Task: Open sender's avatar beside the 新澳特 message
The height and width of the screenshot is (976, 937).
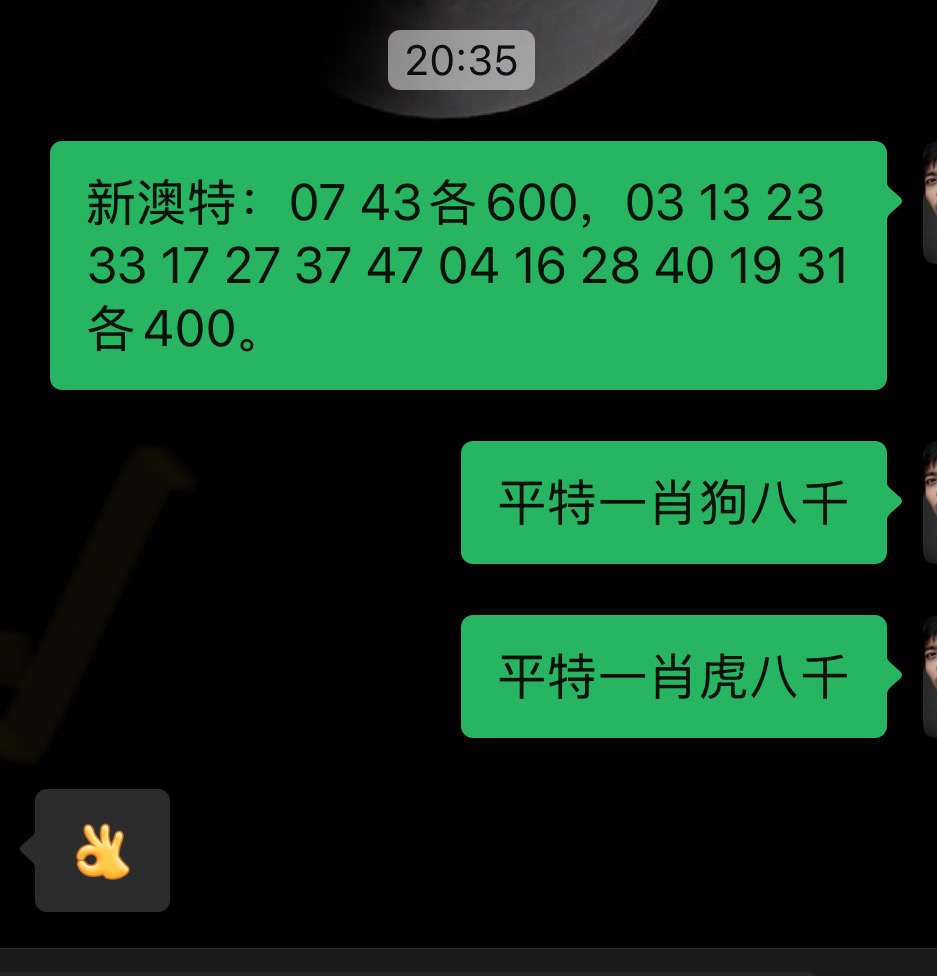Action: tap(929, 202)
